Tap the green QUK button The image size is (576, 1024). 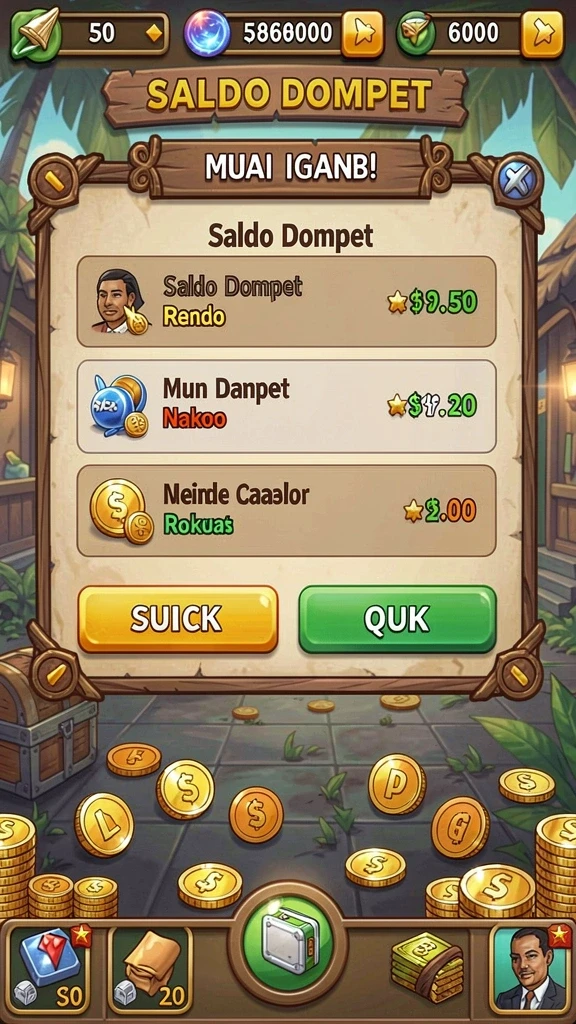[397, 618]
